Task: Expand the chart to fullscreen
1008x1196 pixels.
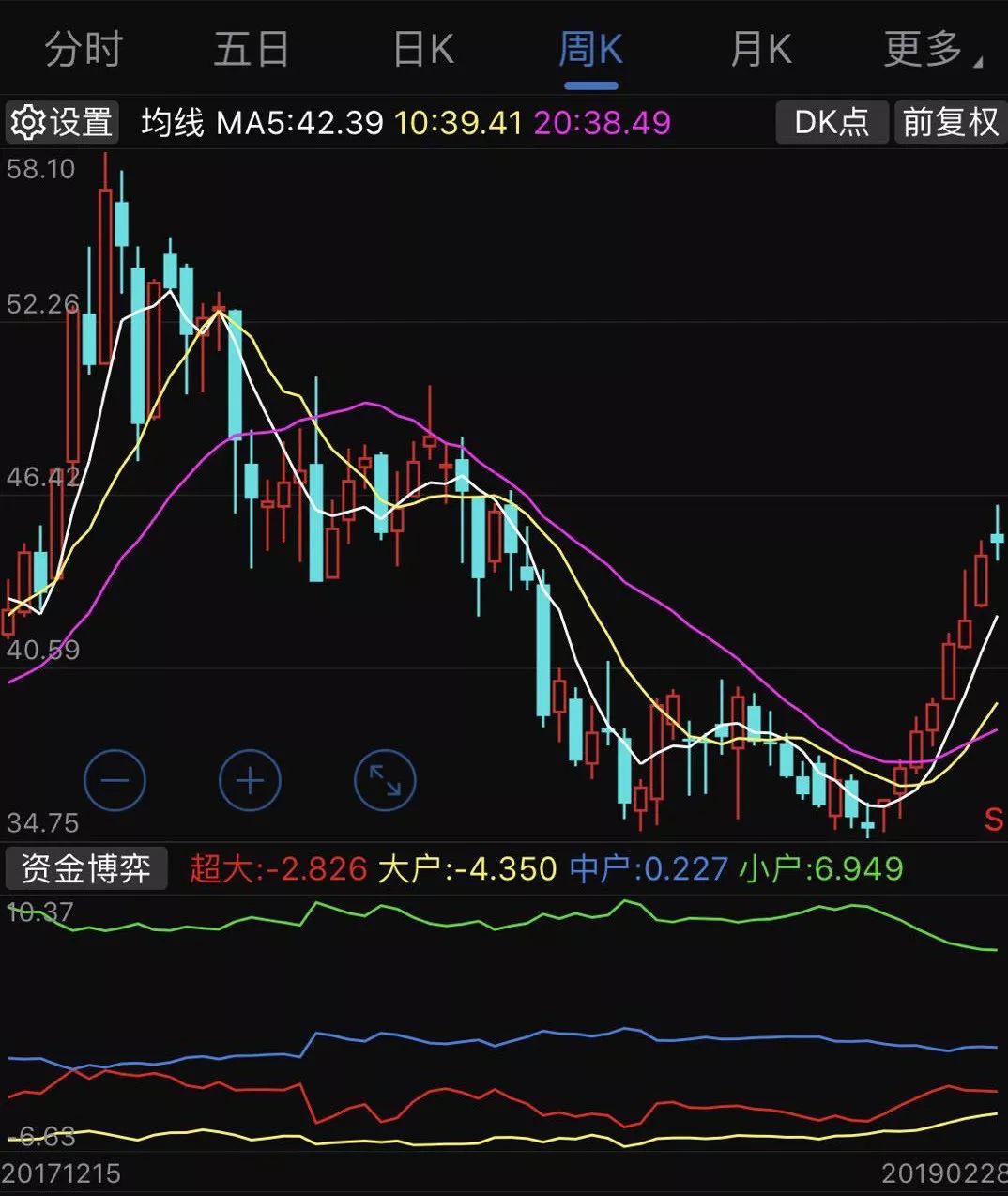Action: (385, 780)
